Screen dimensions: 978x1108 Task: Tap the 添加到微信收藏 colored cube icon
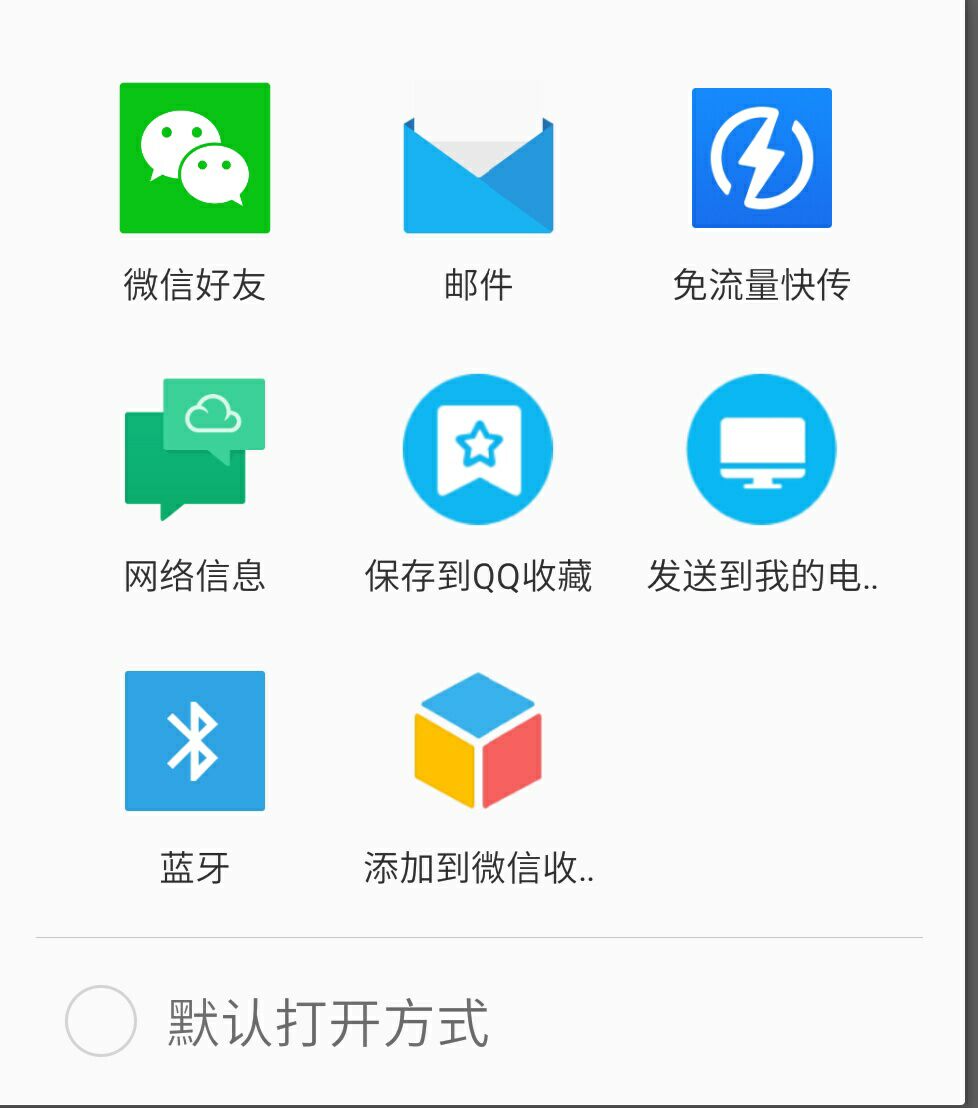pos(477,738)
